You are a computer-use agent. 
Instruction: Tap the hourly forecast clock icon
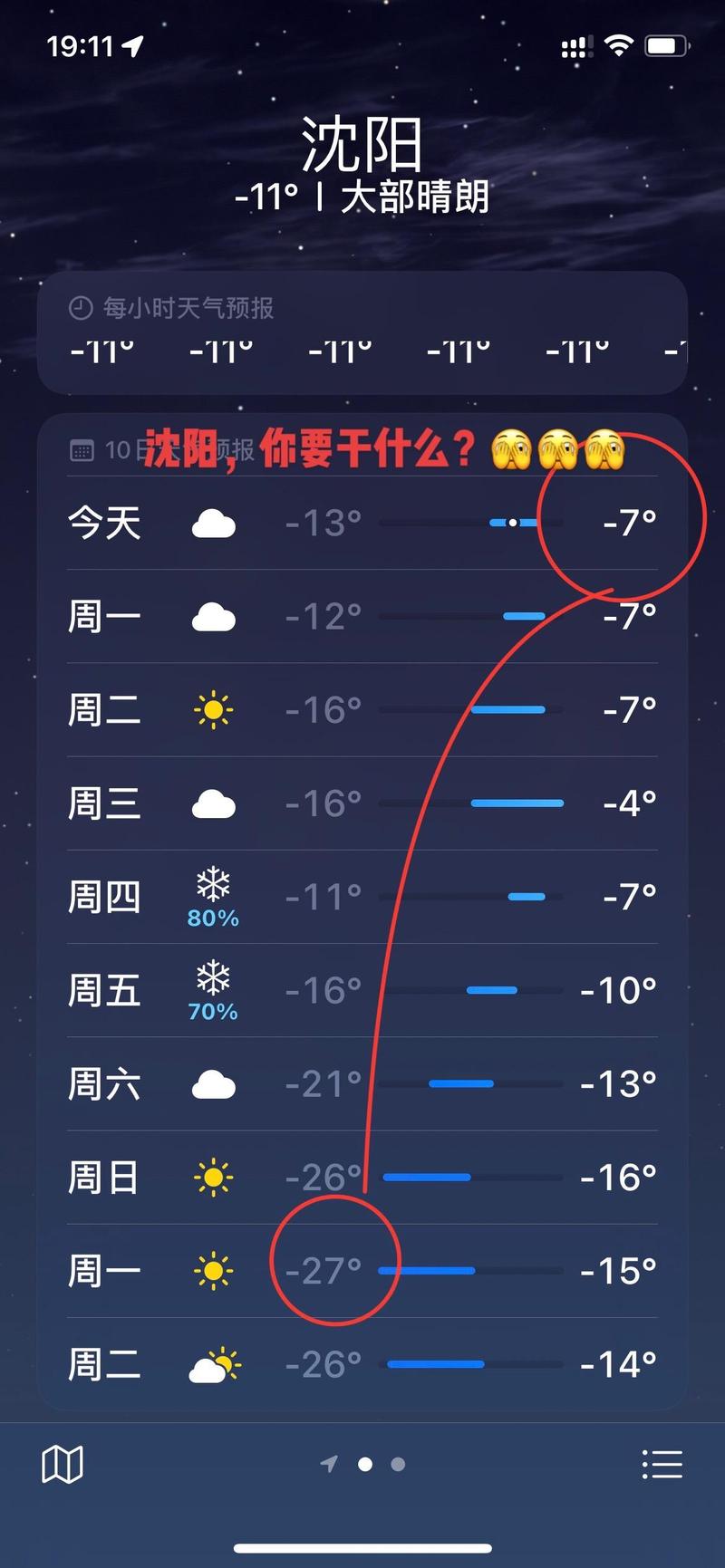81,308
